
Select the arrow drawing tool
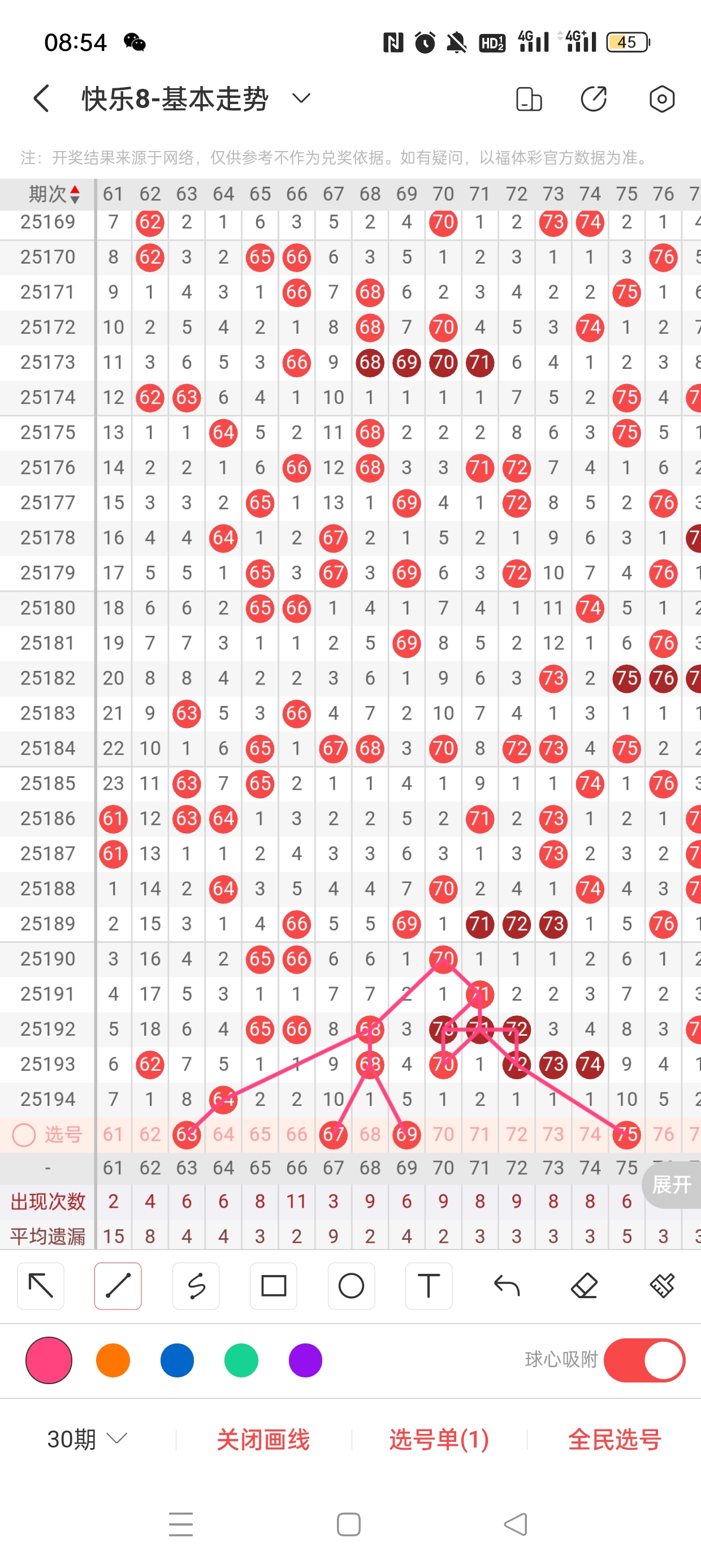pyautogui.click(x=41, y=1286)
